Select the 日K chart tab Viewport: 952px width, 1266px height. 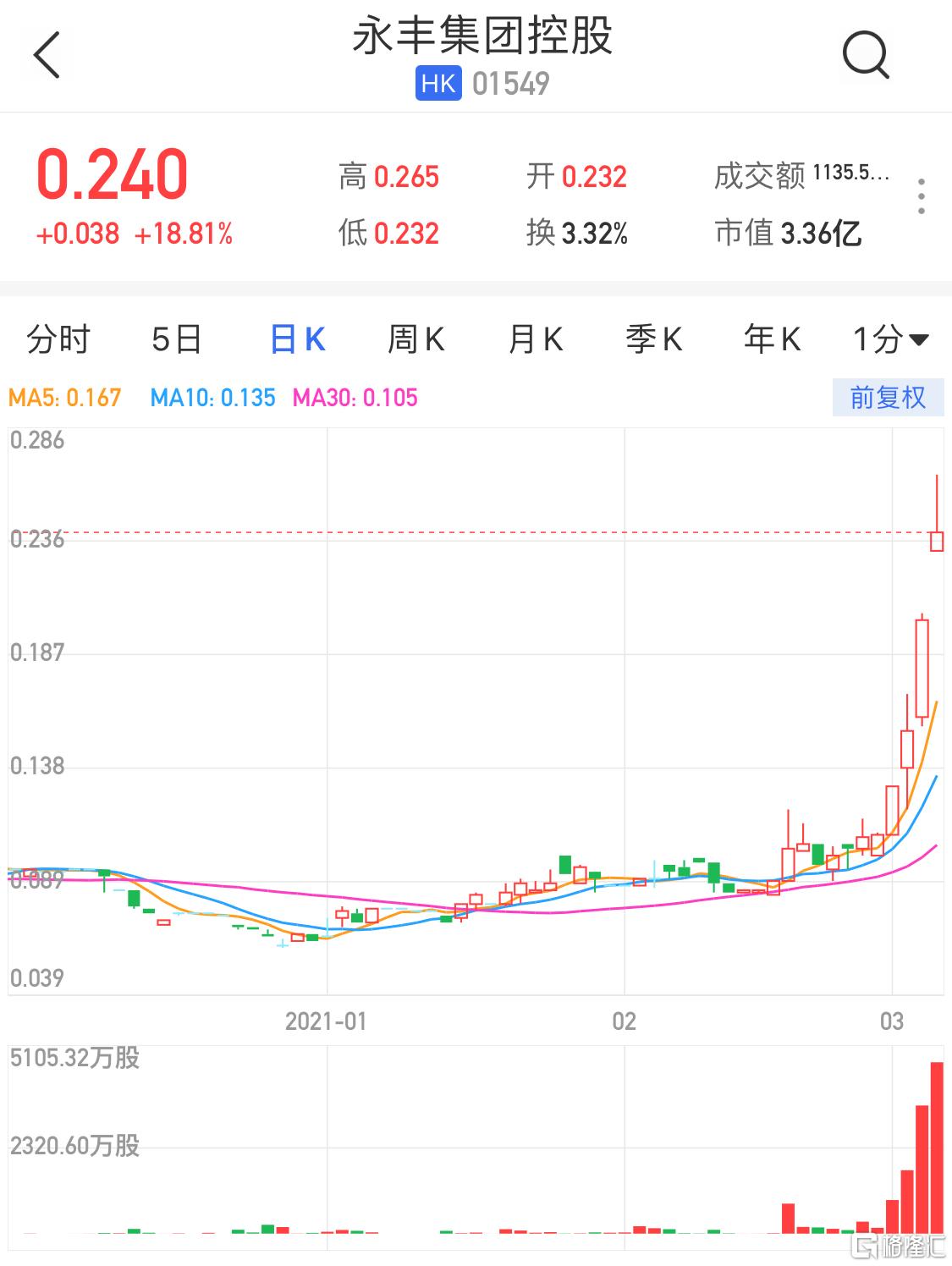tap(297, 340)
